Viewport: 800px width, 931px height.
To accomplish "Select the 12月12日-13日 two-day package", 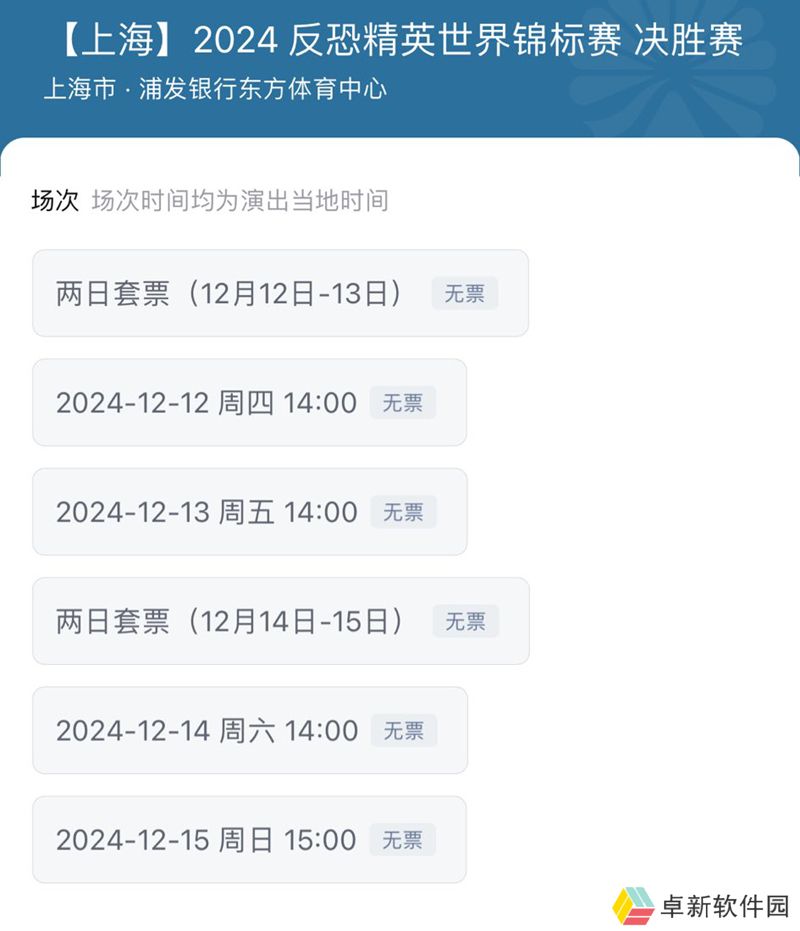I will [x=280, y=293].
